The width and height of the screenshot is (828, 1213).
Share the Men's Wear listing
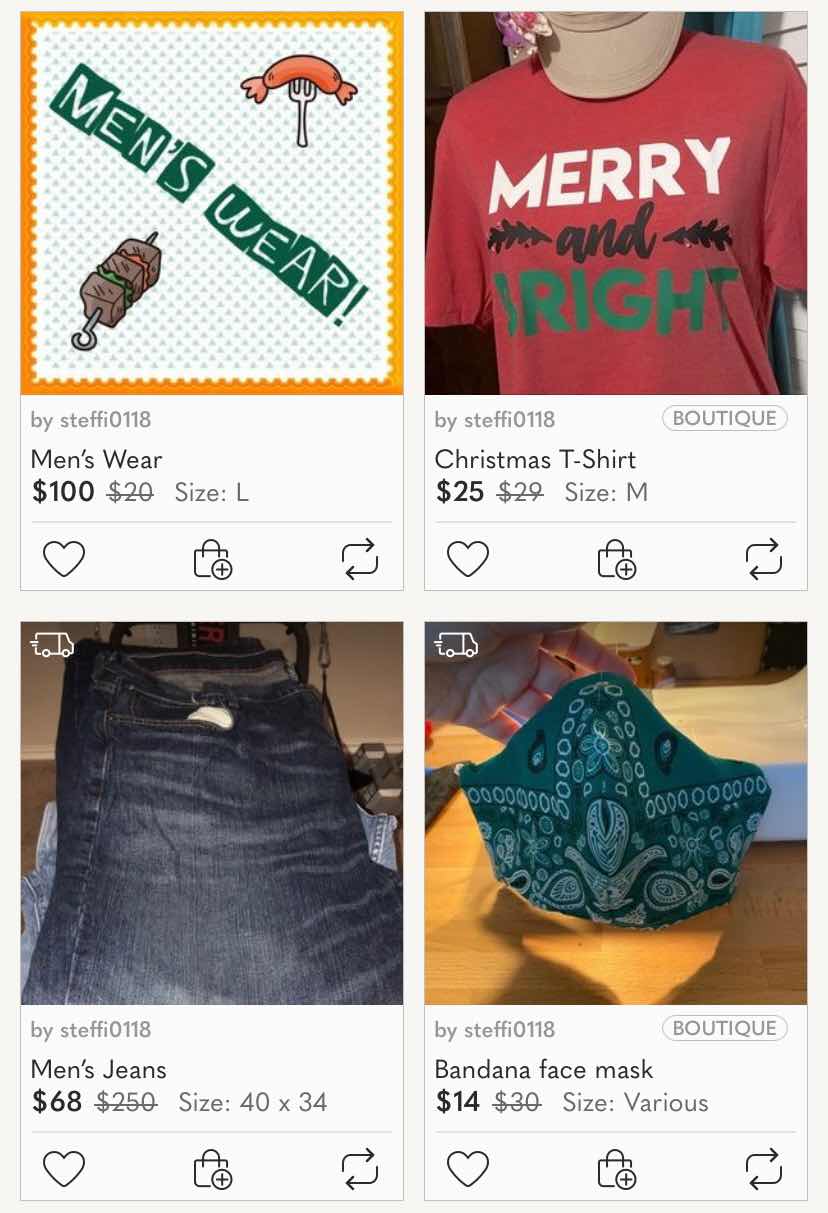click(x=360, y=559)
